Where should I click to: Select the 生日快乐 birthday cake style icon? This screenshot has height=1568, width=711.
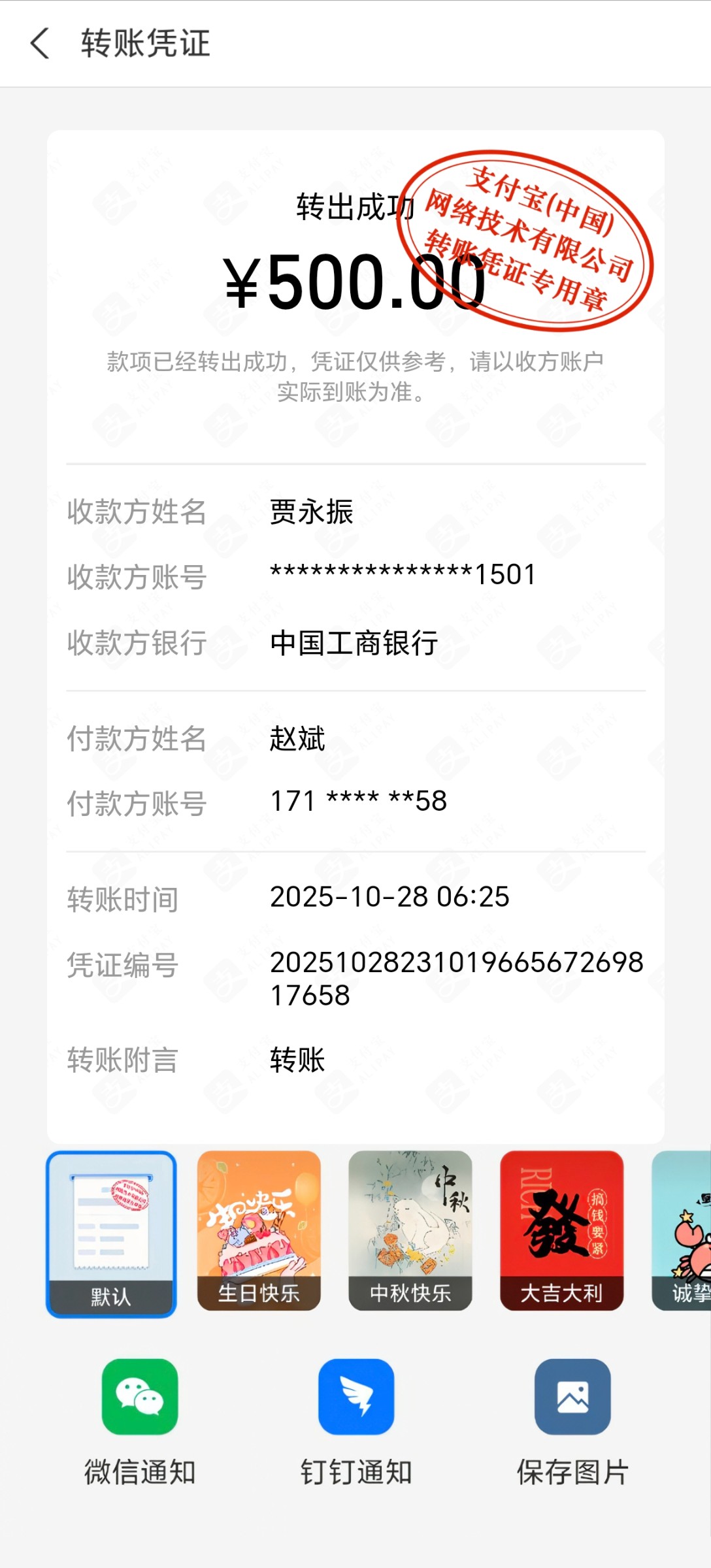click(261, 1232)
